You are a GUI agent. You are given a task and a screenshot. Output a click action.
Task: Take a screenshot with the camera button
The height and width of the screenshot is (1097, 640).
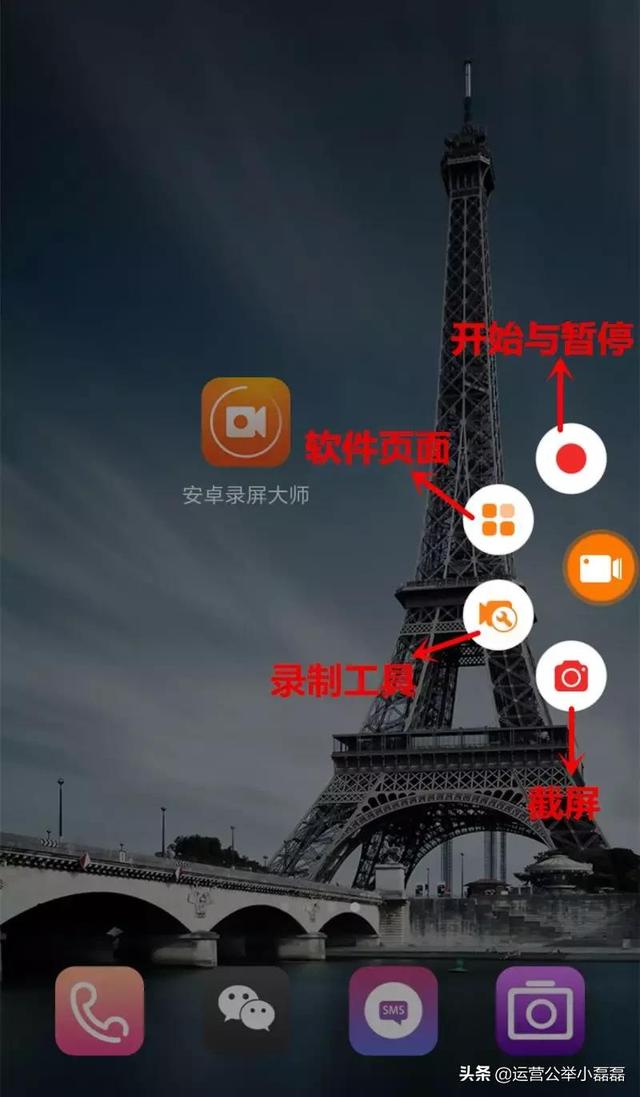(x=571, y=676)
